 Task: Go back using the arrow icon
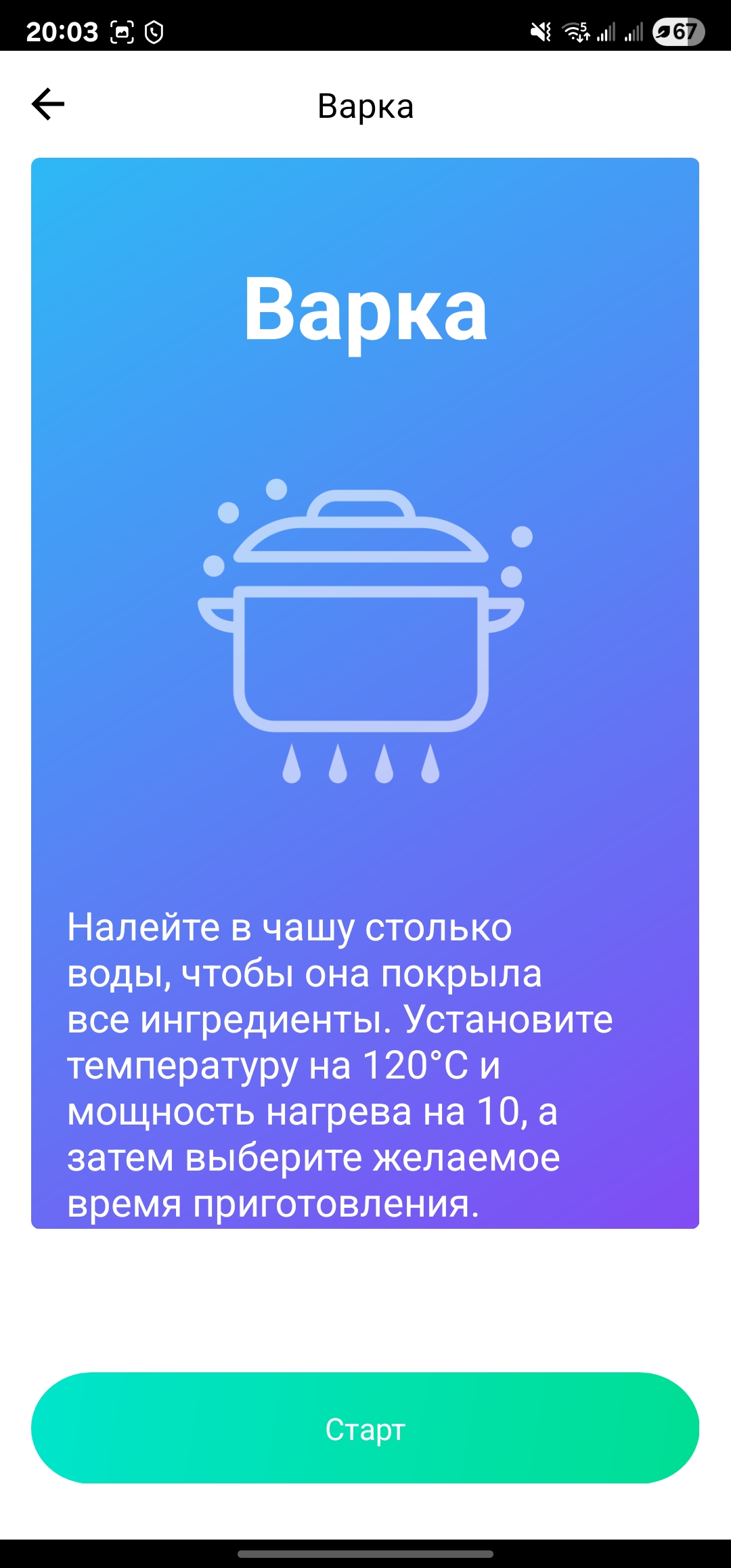(48, 104)
